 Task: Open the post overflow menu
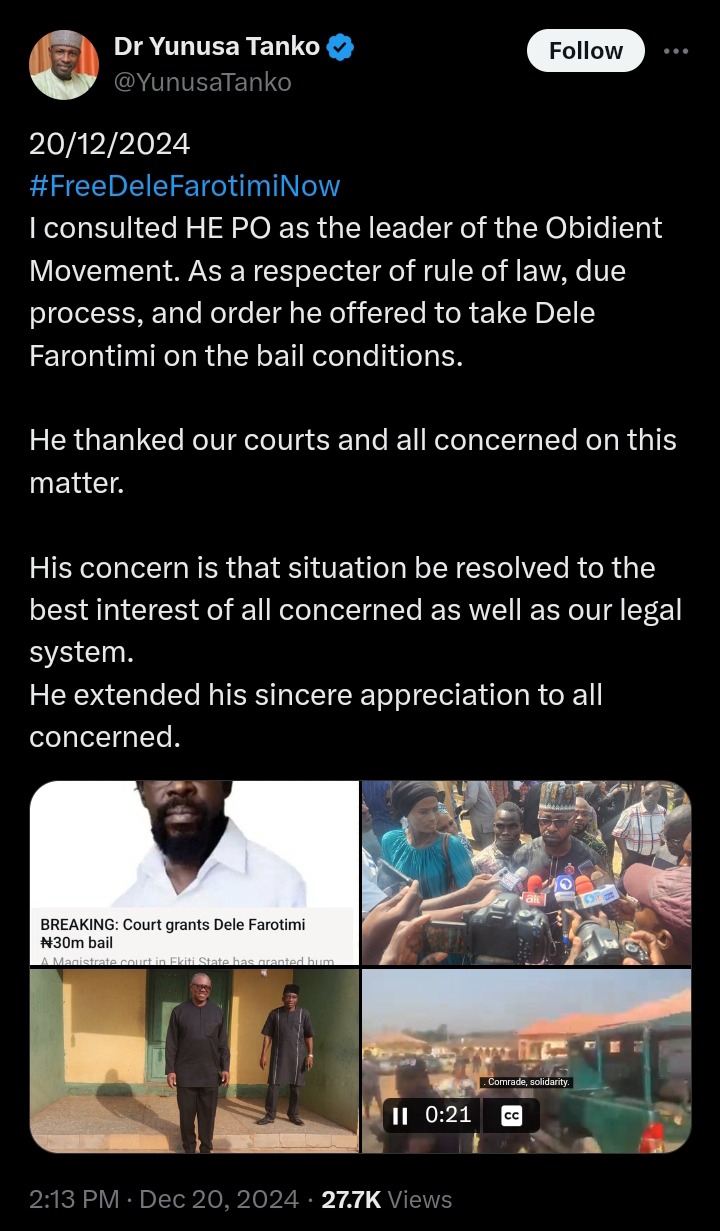[676, 51]
